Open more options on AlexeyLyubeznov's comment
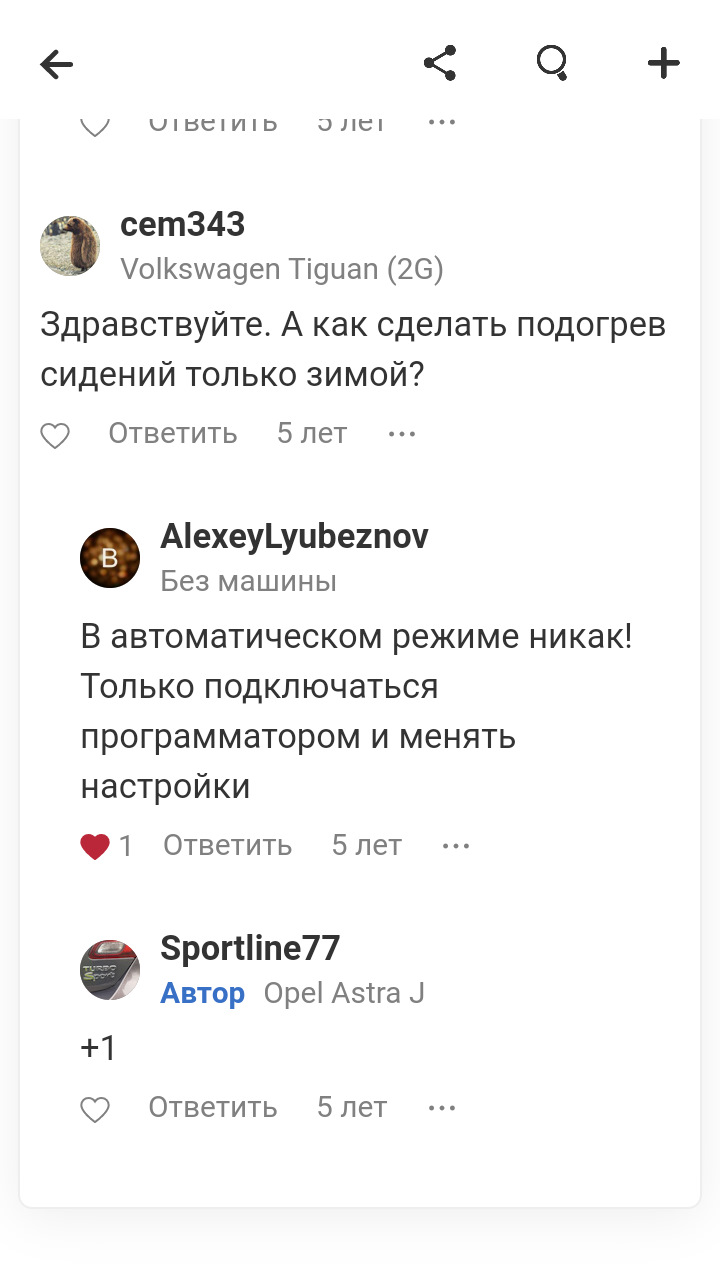Image resolution: width=720 pixels, height=1282 pixels. 455,846
